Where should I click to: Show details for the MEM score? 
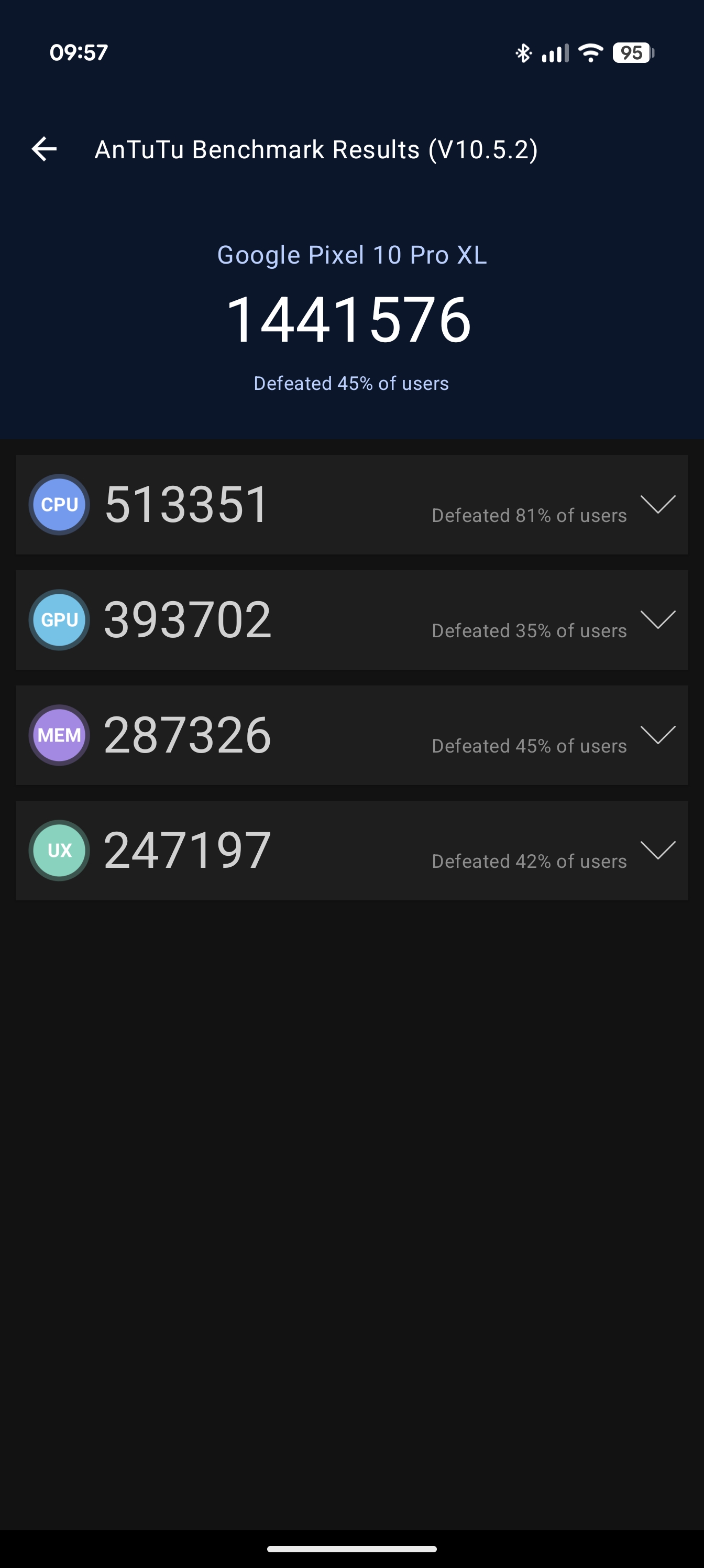point(658,735)
